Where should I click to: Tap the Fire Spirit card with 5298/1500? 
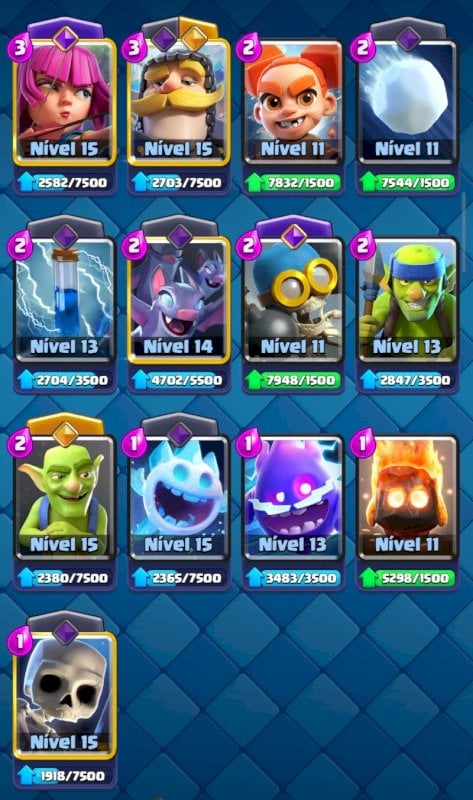coord(407,498)
